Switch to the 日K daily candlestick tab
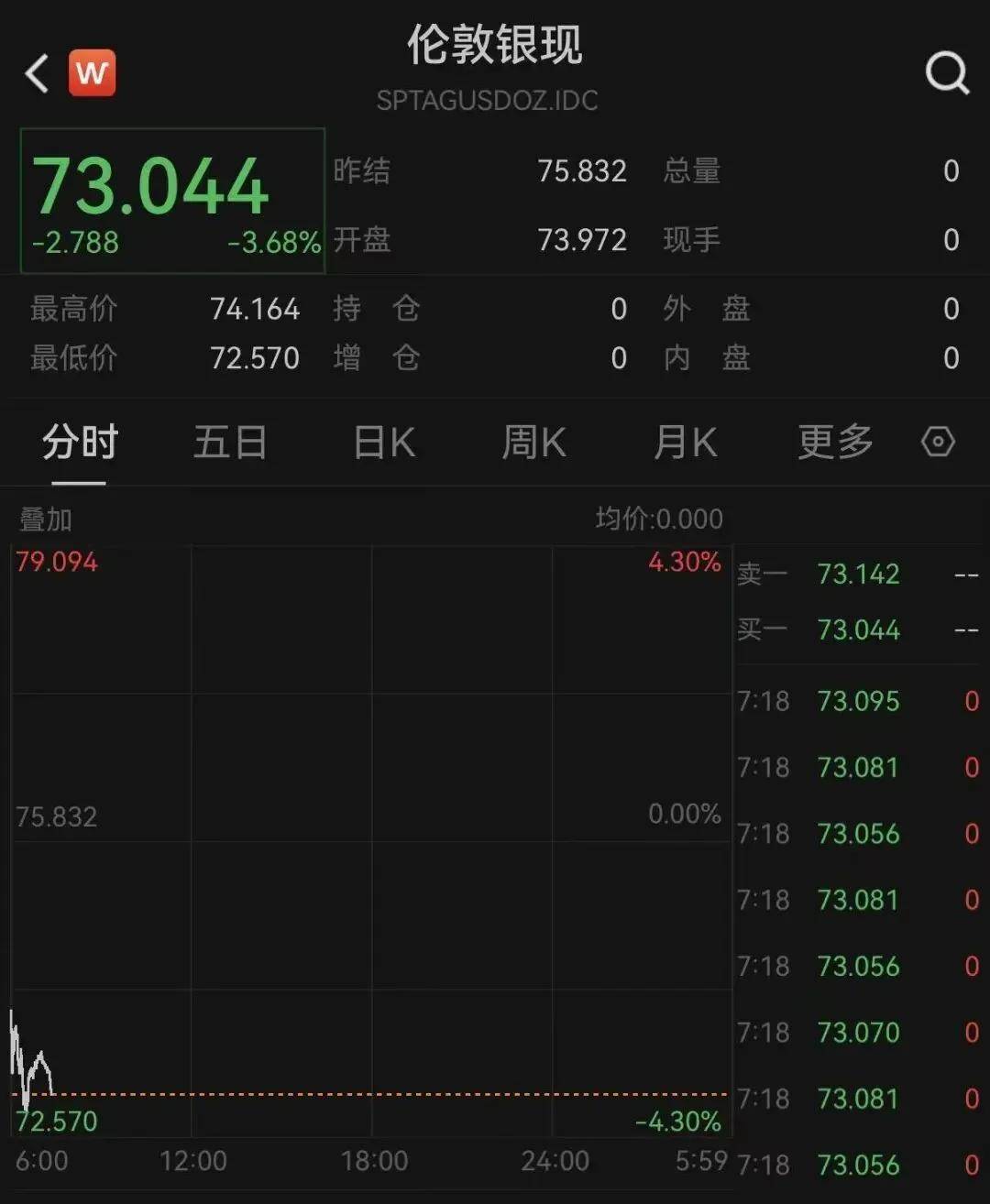This screenshot has height=1204, width=990. tap(382, 442)
